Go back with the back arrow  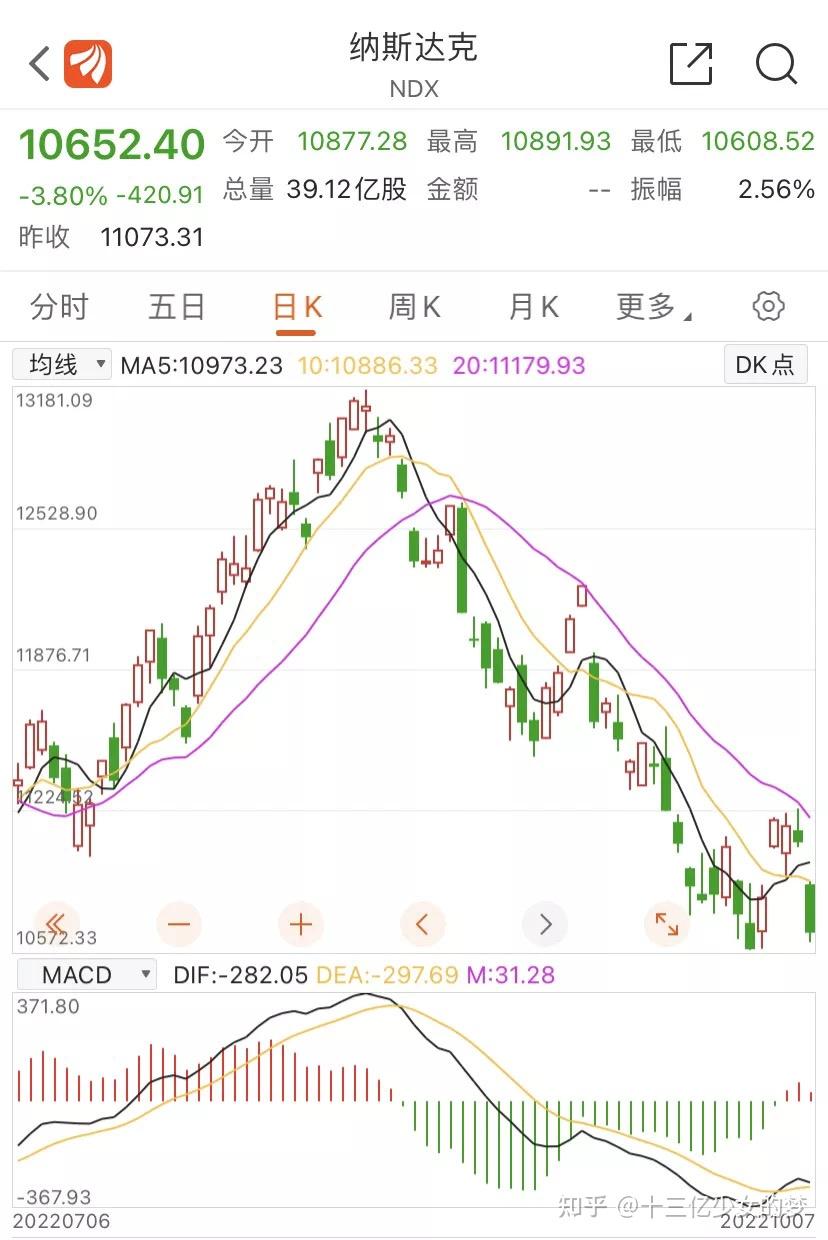point(37,62)
